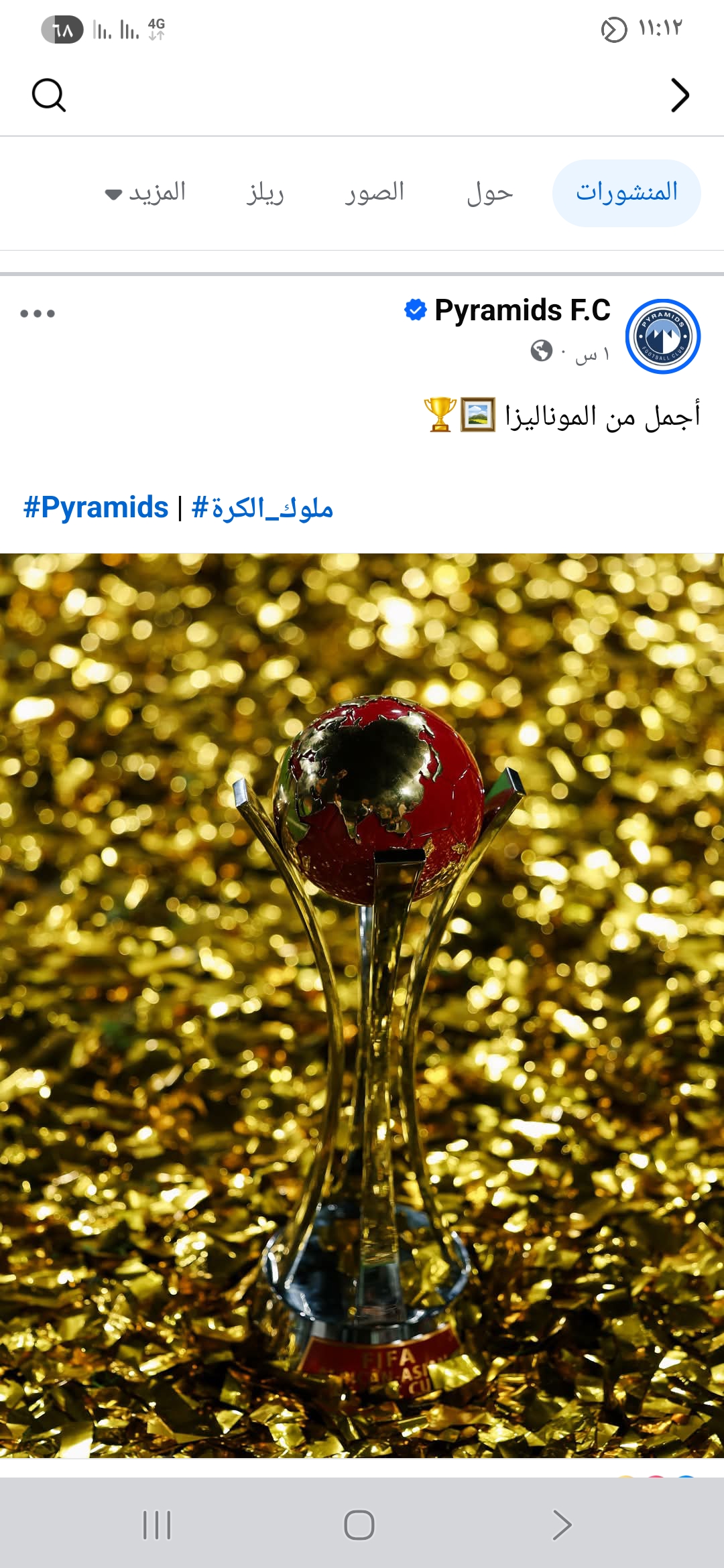Screen dimensions: 724x1568
Task: Switch to the حول tab
Action: coord(490,193)
